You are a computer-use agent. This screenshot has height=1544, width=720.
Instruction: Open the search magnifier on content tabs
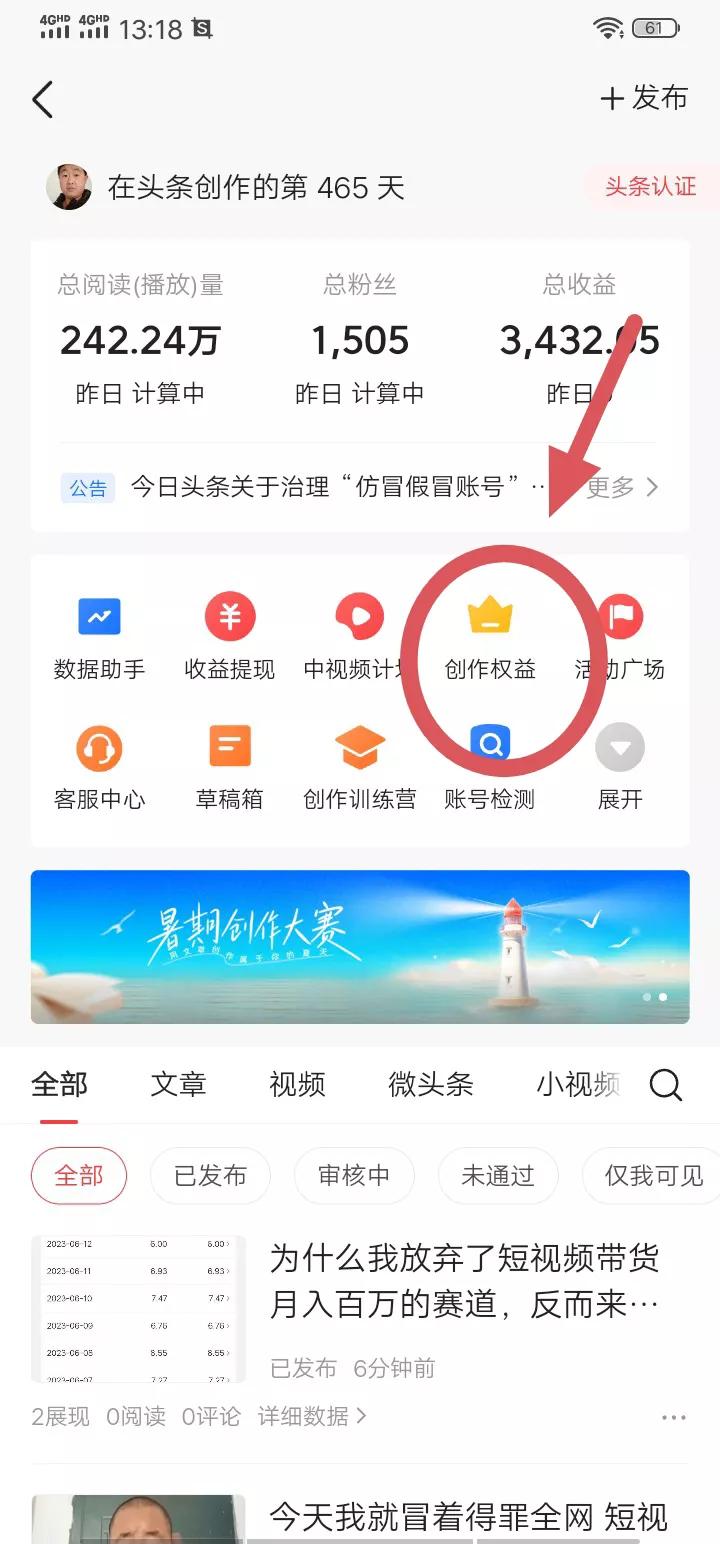(x=664, y=1084)
